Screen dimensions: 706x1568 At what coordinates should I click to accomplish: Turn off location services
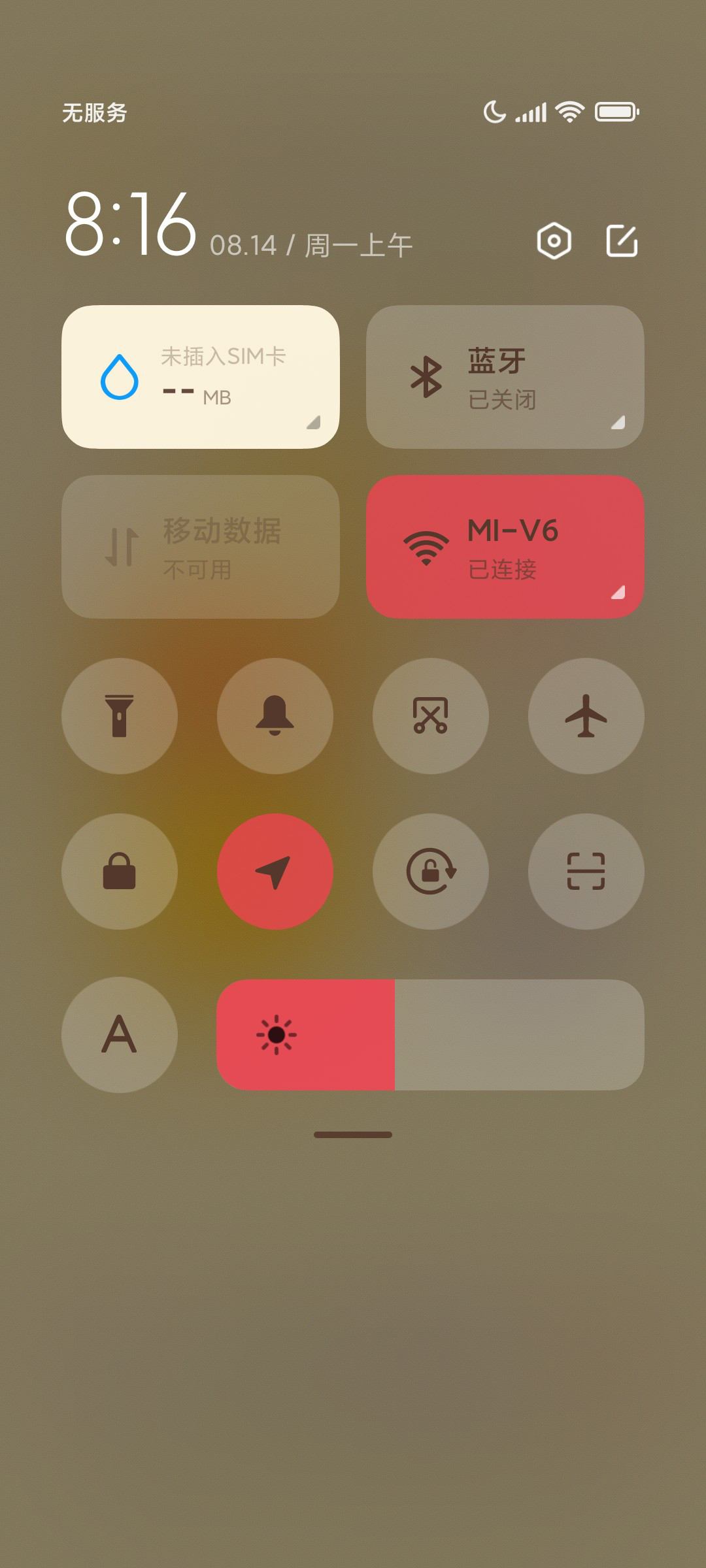coord(275,872)
